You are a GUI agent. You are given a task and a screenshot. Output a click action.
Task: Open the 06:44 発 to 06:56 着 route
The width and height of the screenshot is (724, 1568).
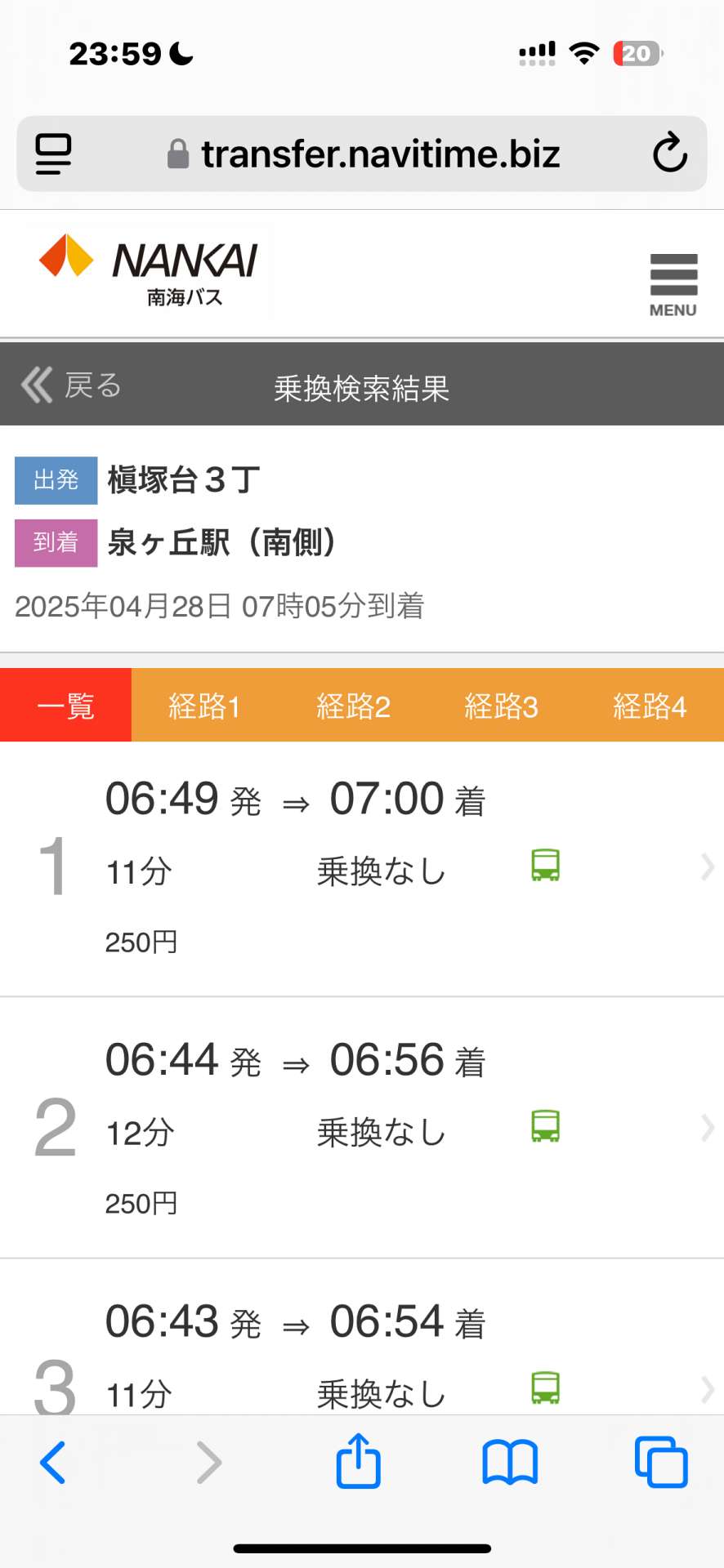pos(361,1129)
